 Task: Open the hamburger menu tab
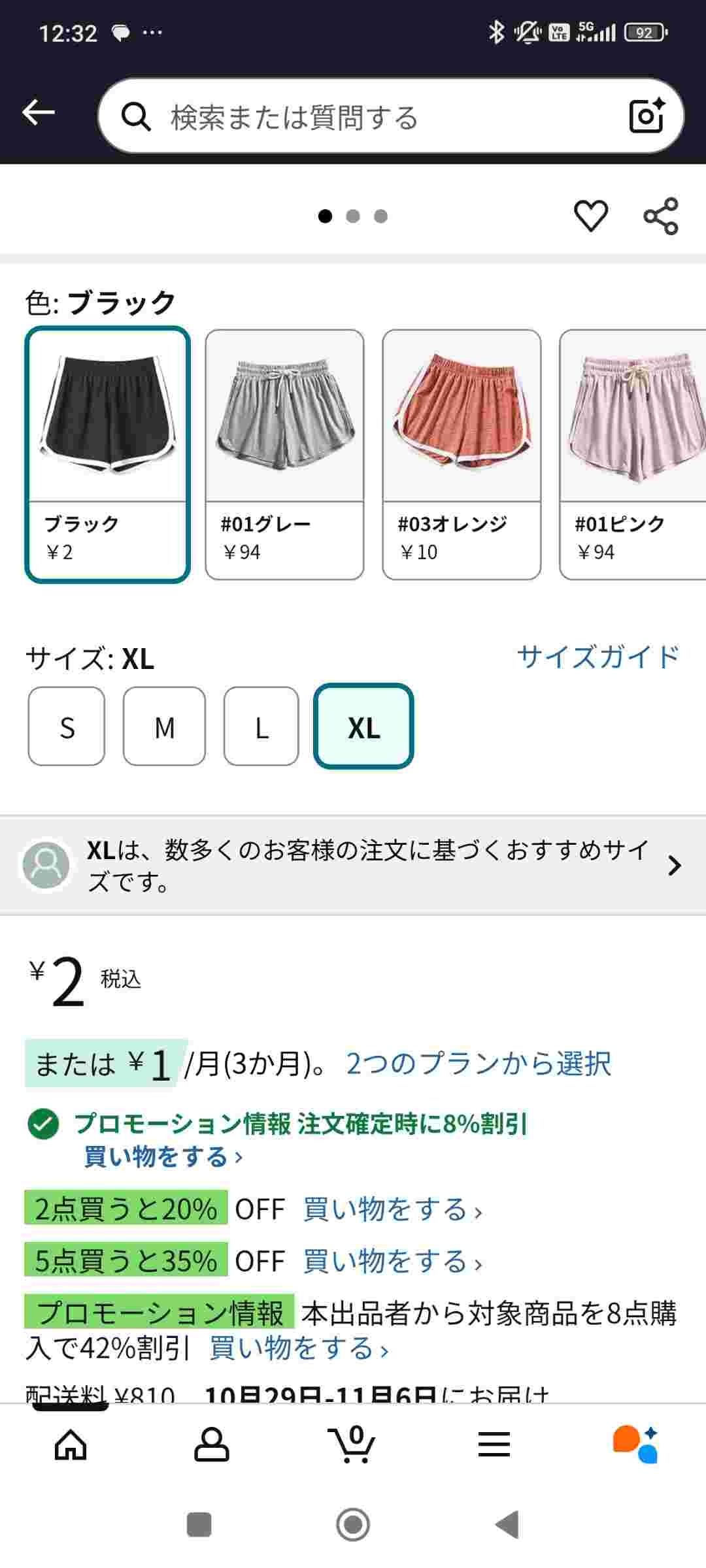pyautogui.click(x=494, y=1444)
